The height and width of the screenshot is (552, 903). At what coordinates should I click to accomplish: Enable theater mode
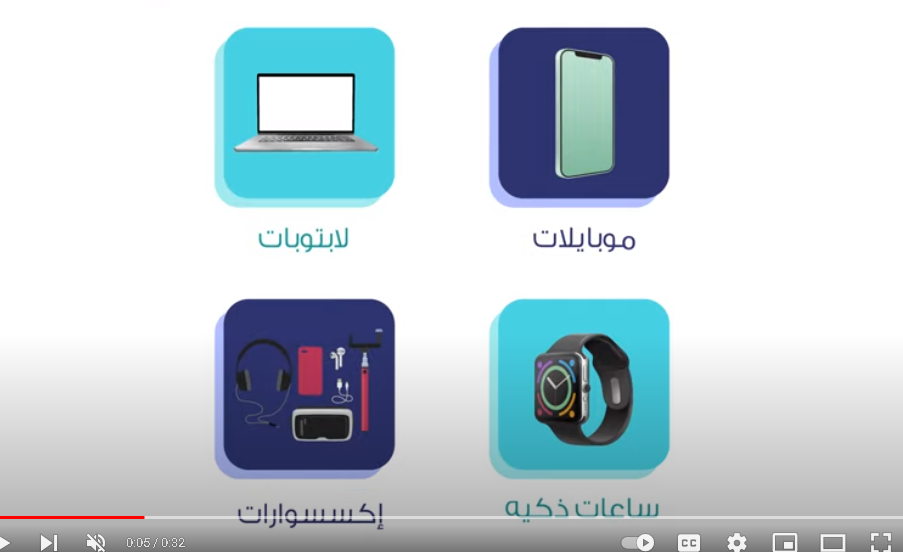(x=832, y=542)
